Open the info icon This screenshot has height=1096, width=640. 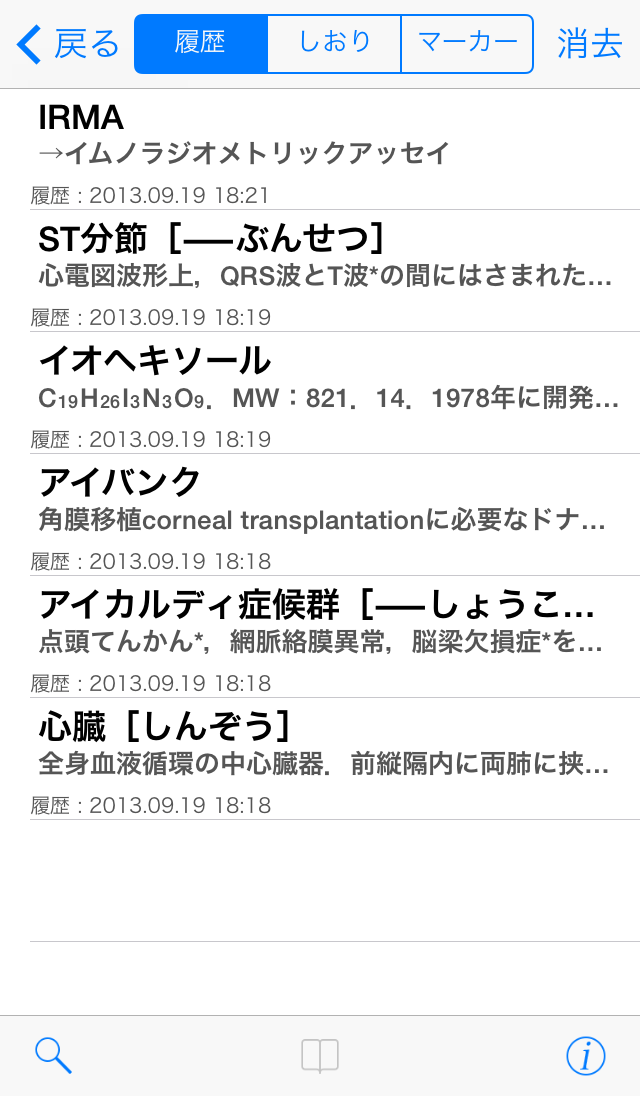point(586,1055)
